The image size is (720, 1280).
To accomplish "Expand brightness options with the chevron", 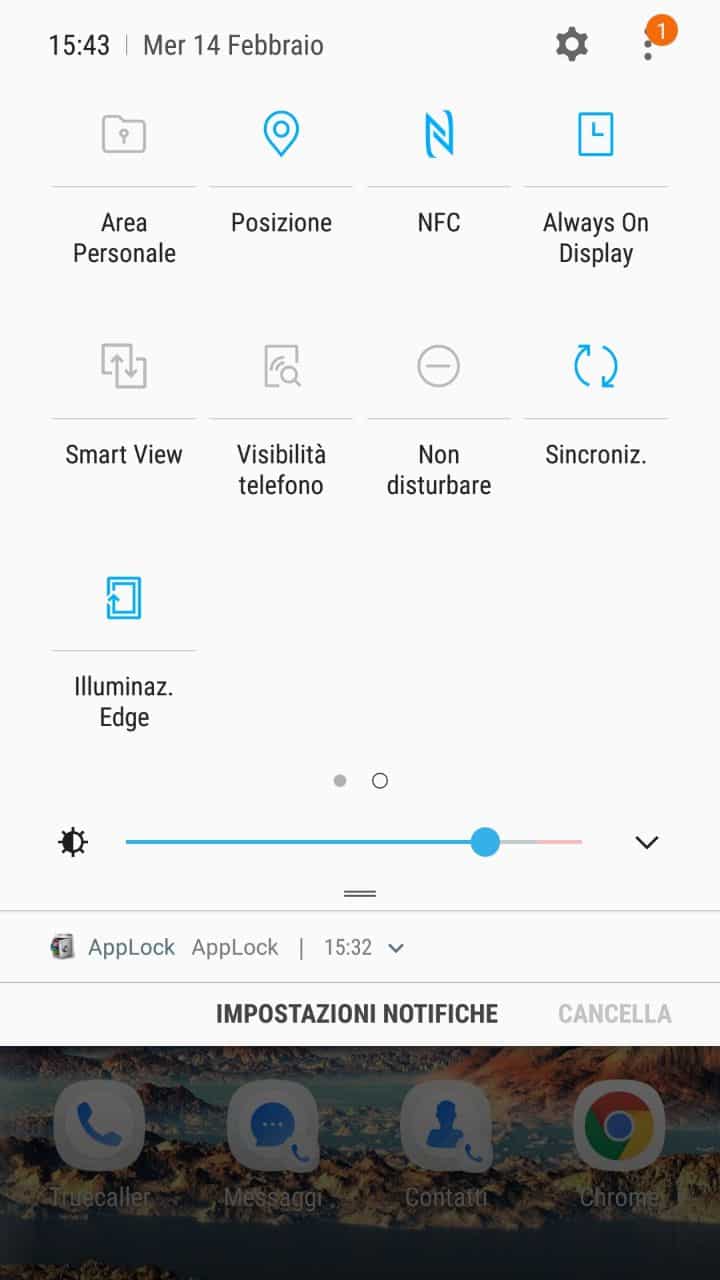I will click(x=647, y=842).
